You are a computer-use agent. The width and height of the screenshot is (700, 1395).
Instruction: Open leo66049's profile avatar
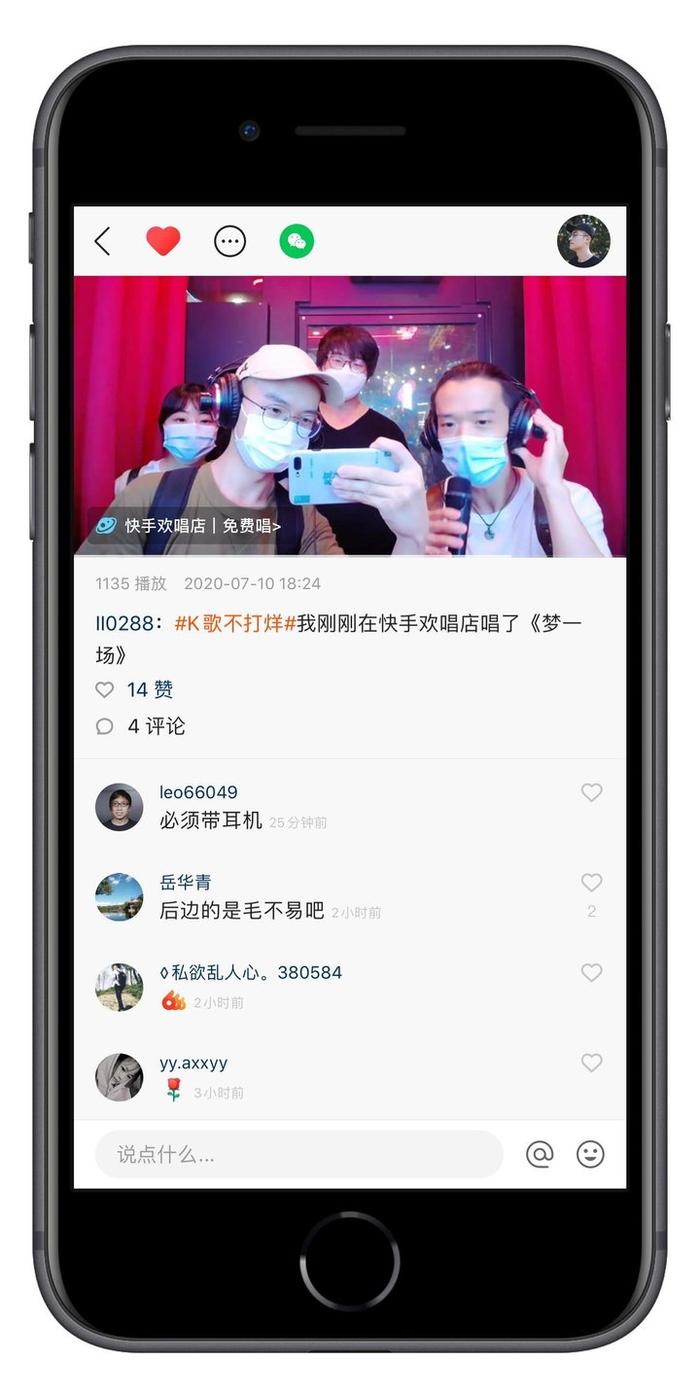(119, 807)
